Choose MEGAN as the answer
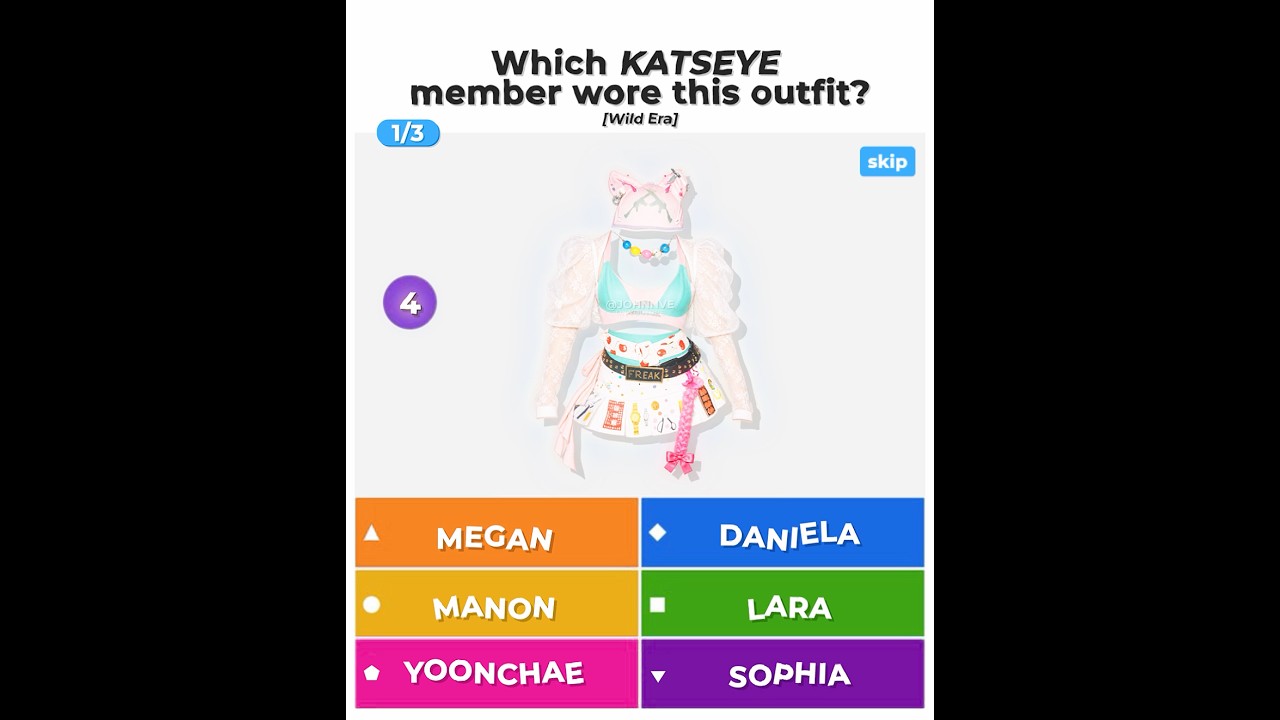 coord(496,533)
